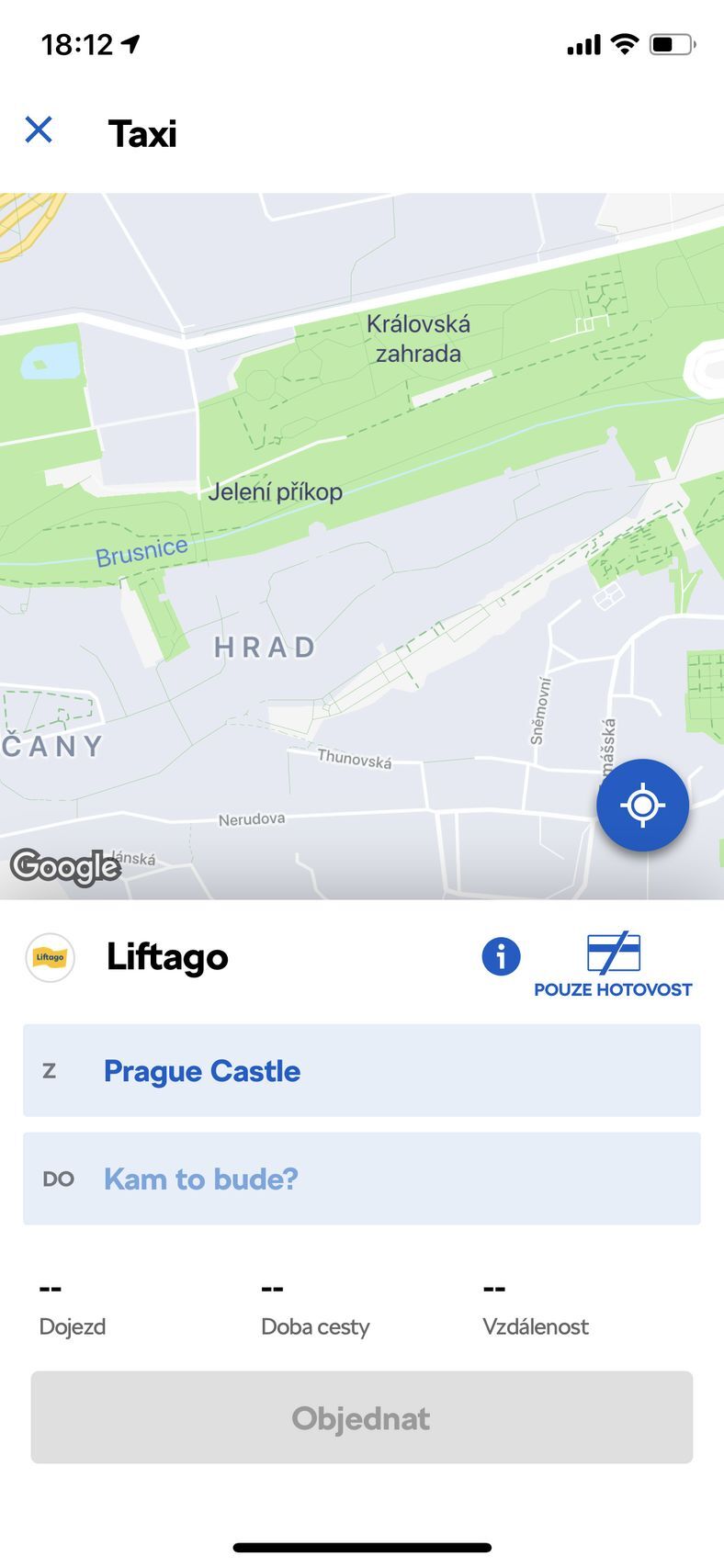Open the POUZE HOTOVOST payment notice

point(612,989)
